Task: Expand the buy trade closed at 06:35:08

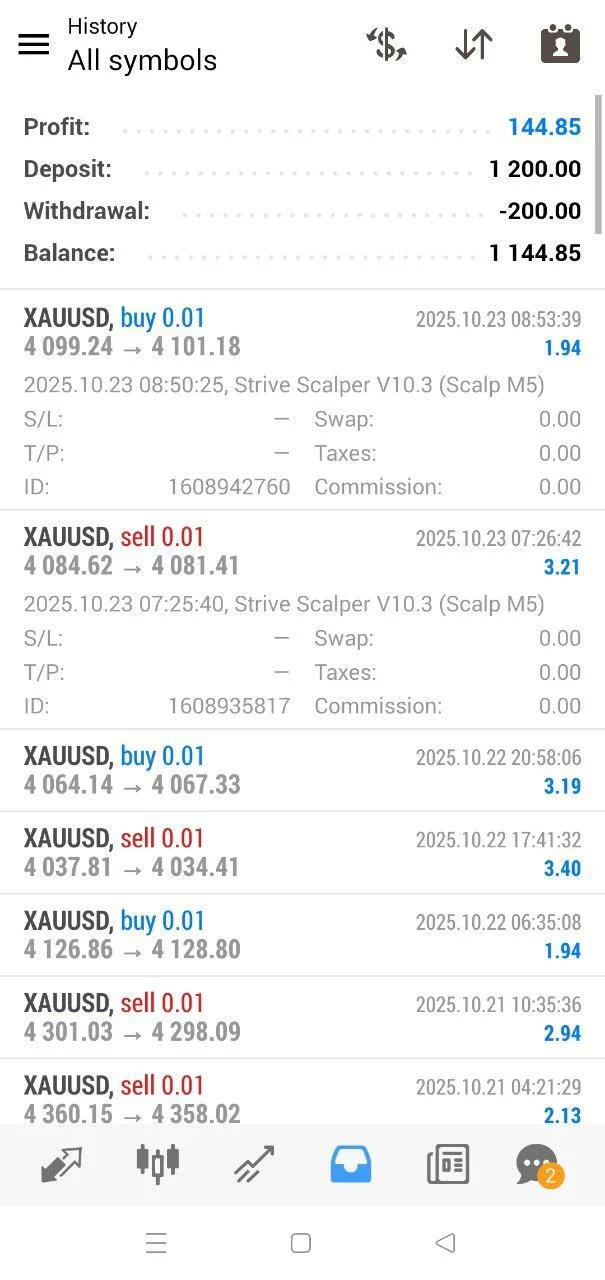Action: [x=302, y=934]
